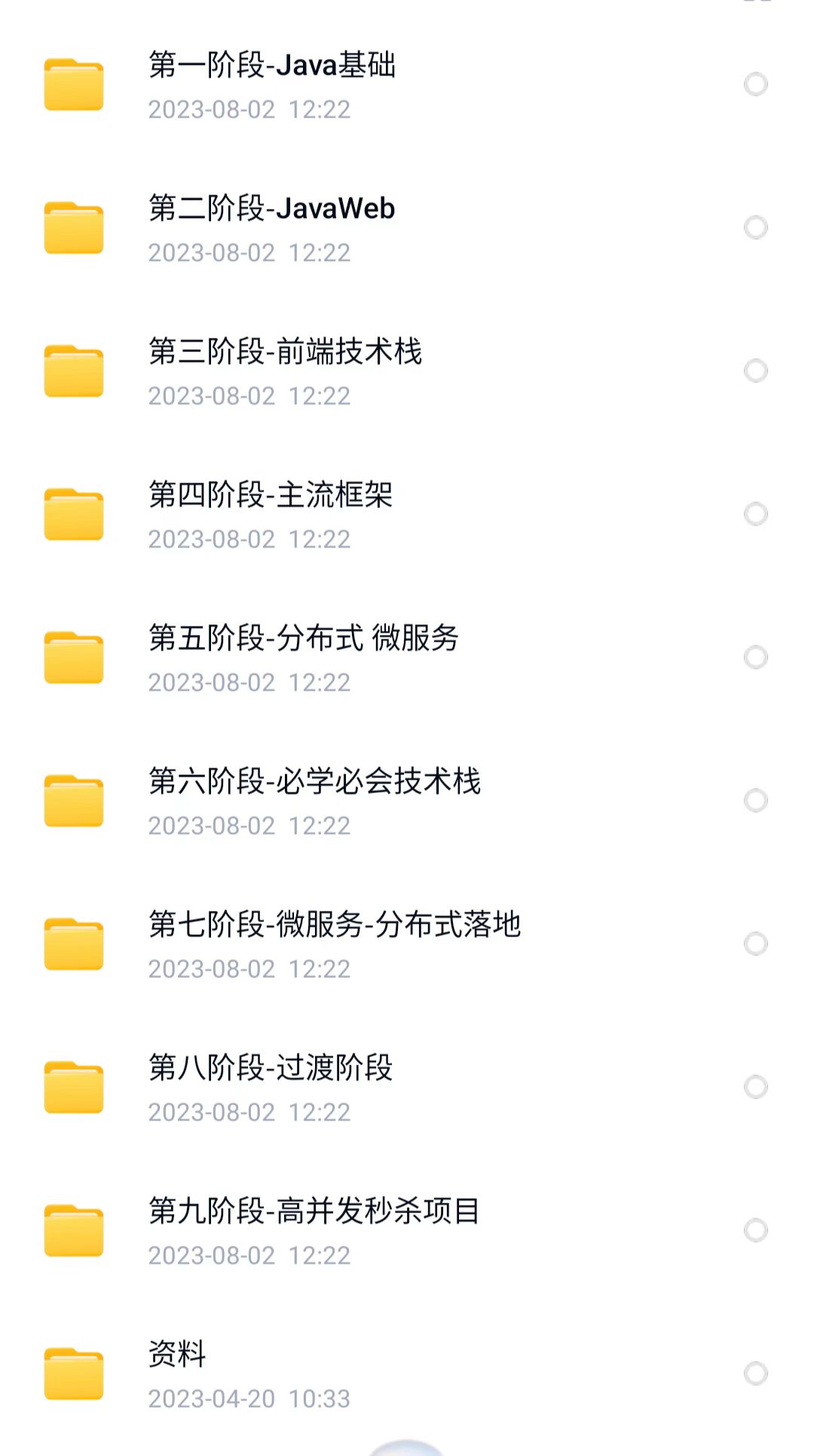Click the folder icon for 第一阶段-Java基础
Viewport: 814px width, 1456px height.
tap(75, 83)
